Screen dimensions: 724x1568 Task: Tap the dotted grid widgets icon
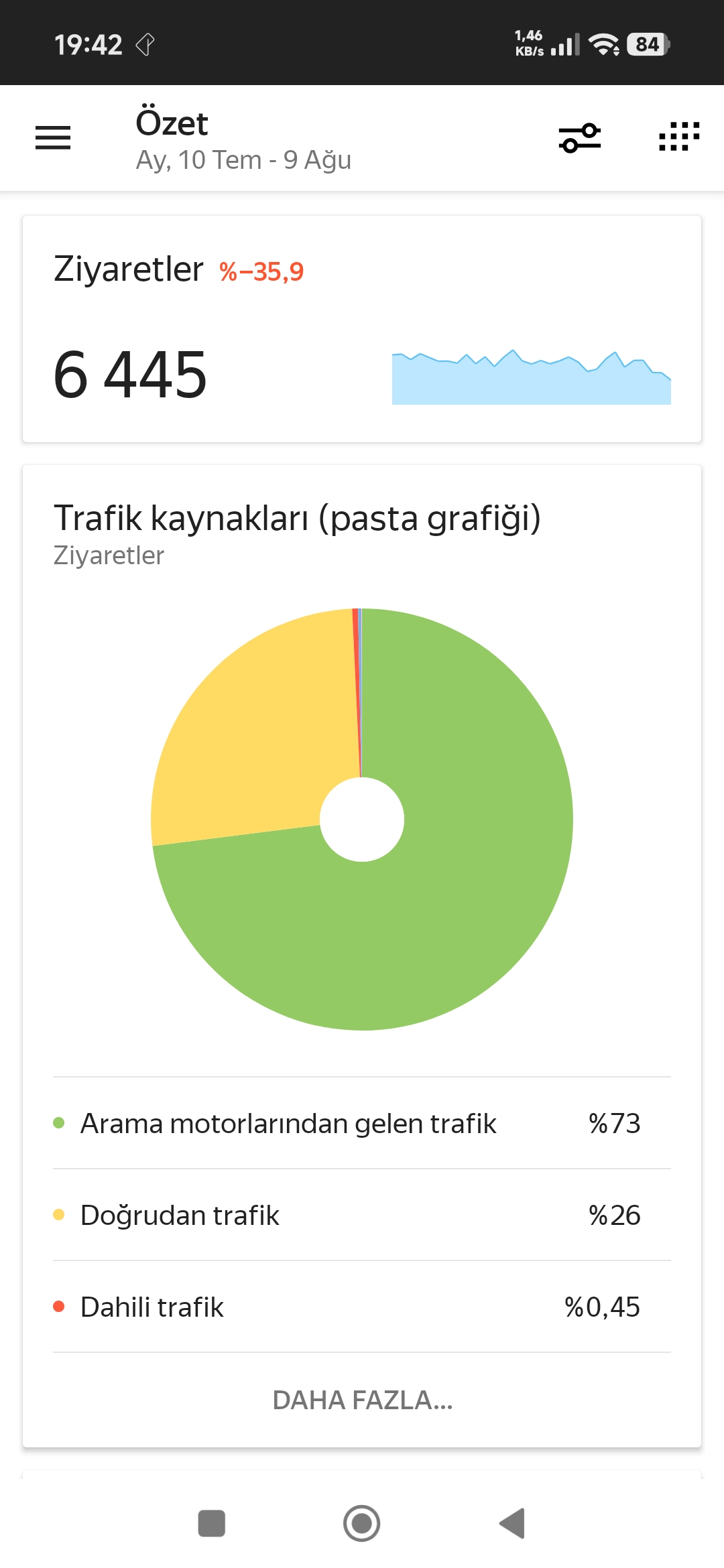click(679, 137)
